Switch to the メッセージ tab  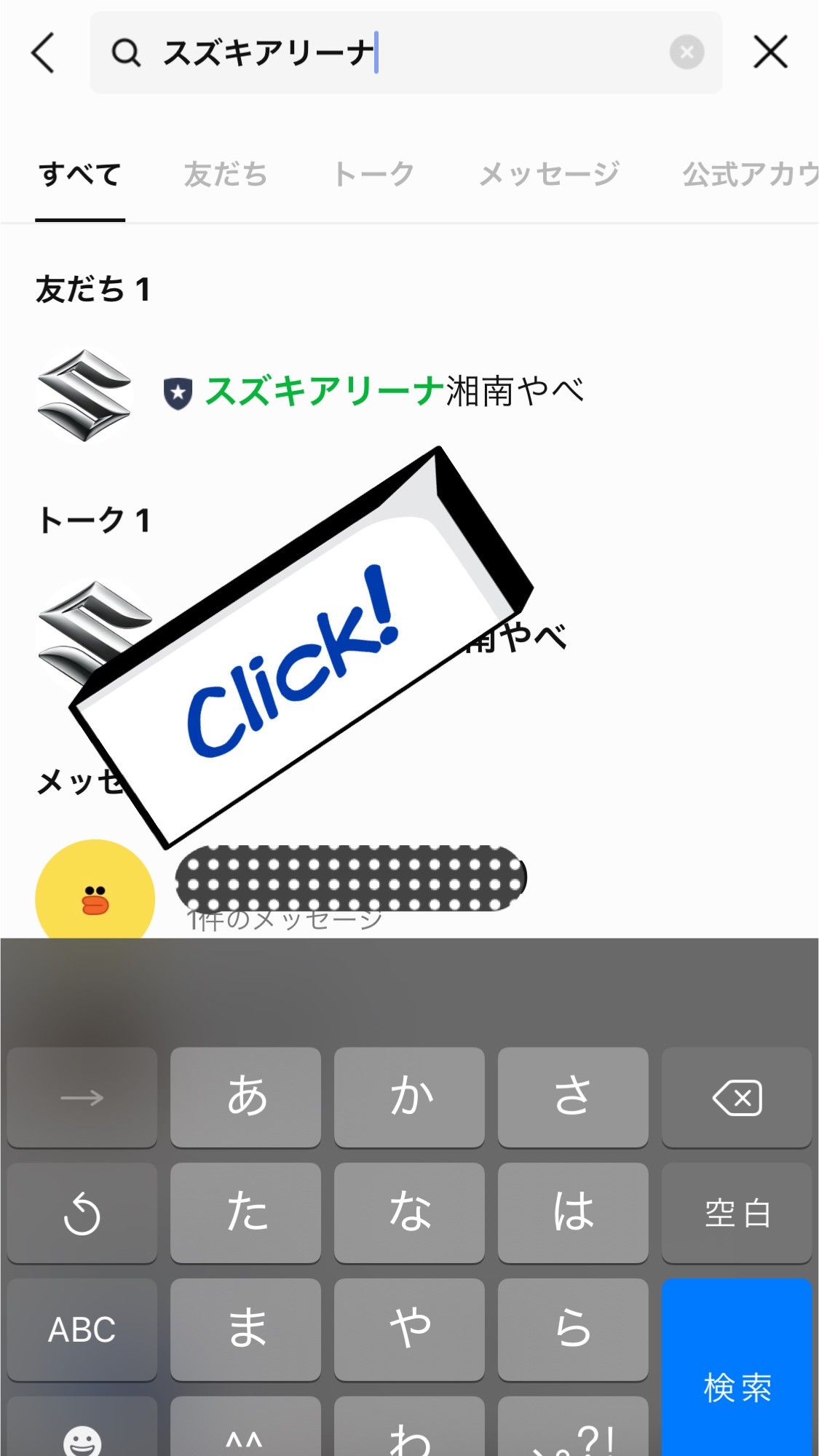pos(549,175)
